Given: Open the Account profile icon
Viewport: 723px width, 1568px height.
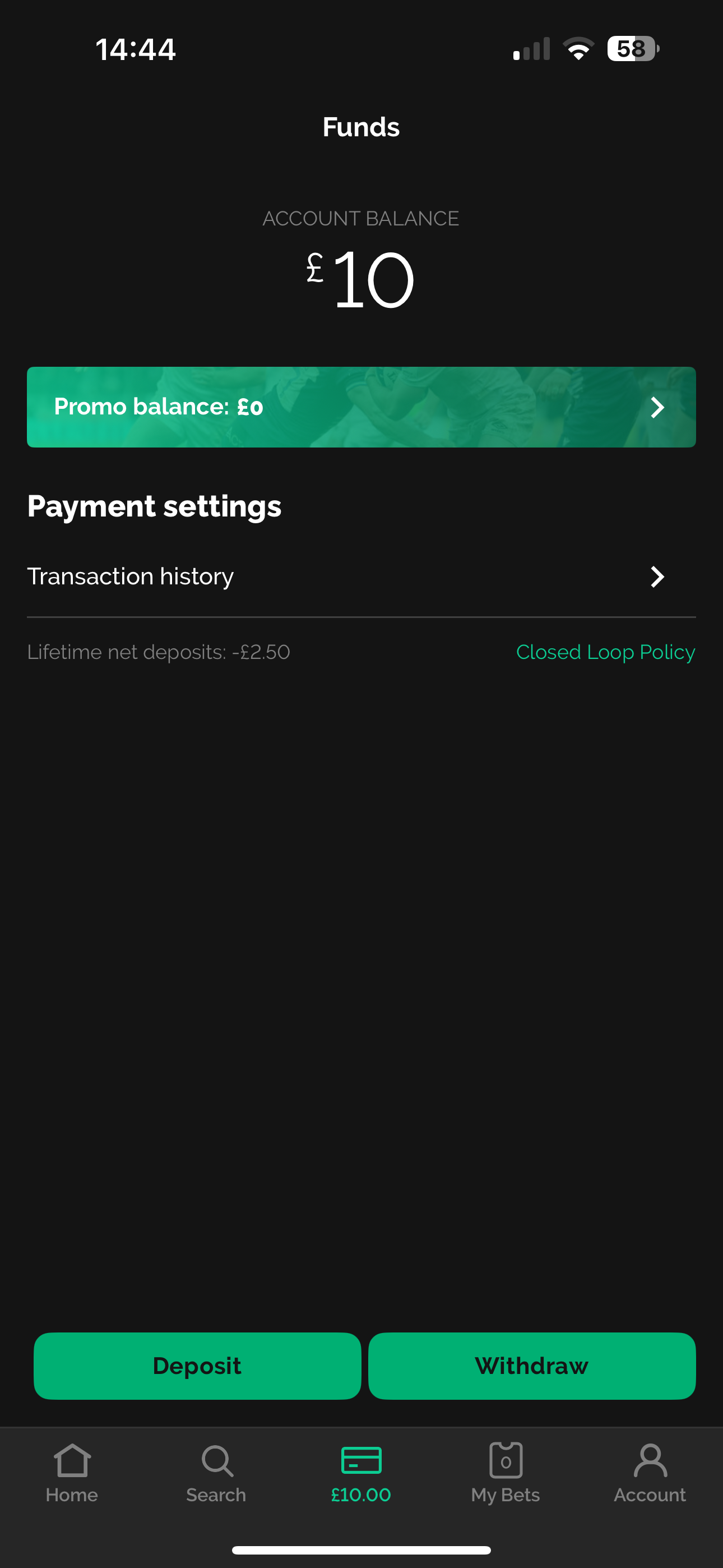Looking at the screenshot, I should pos(650,1460).
